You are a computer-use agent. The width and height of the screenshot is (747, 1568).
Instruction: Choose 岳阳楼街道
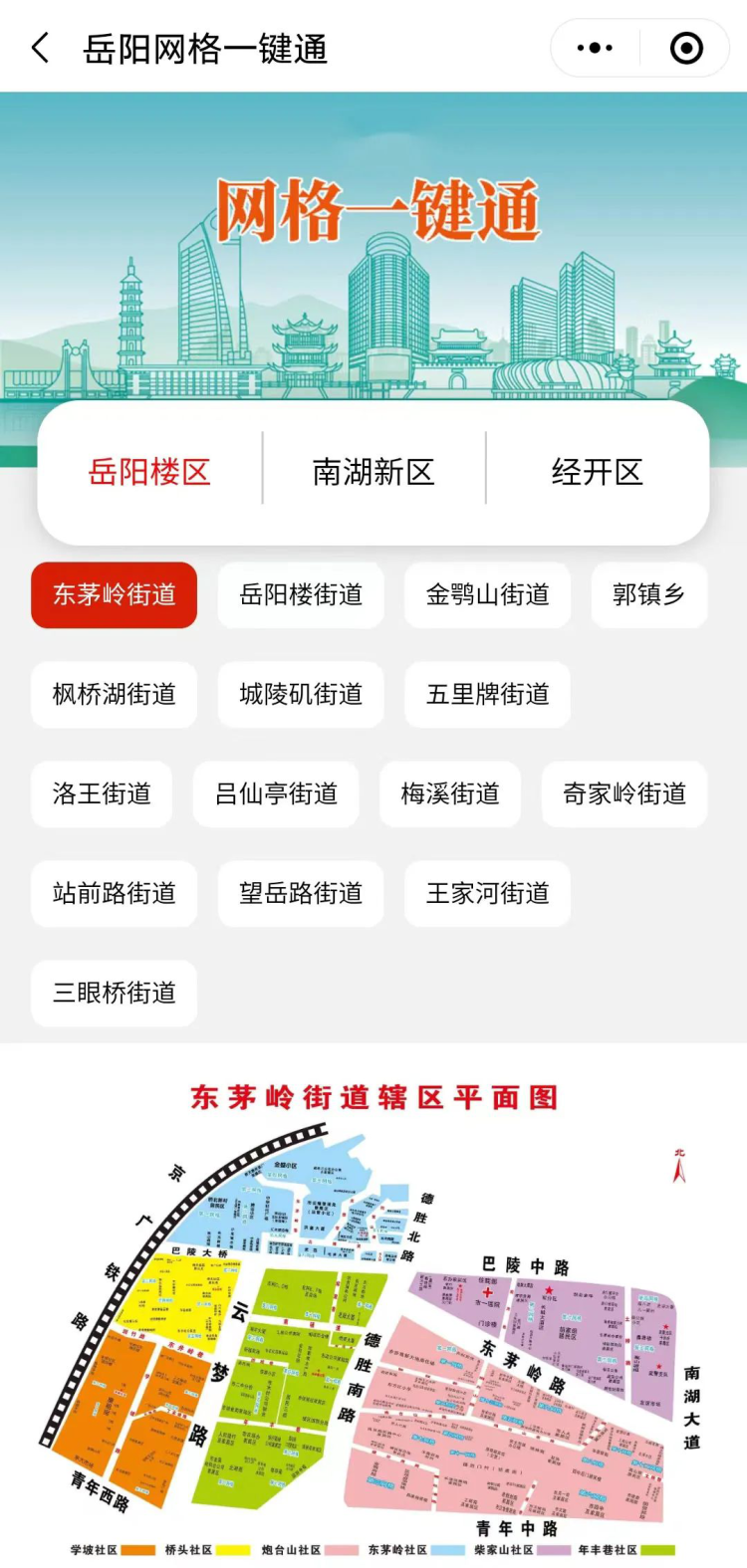click(301, 594)
